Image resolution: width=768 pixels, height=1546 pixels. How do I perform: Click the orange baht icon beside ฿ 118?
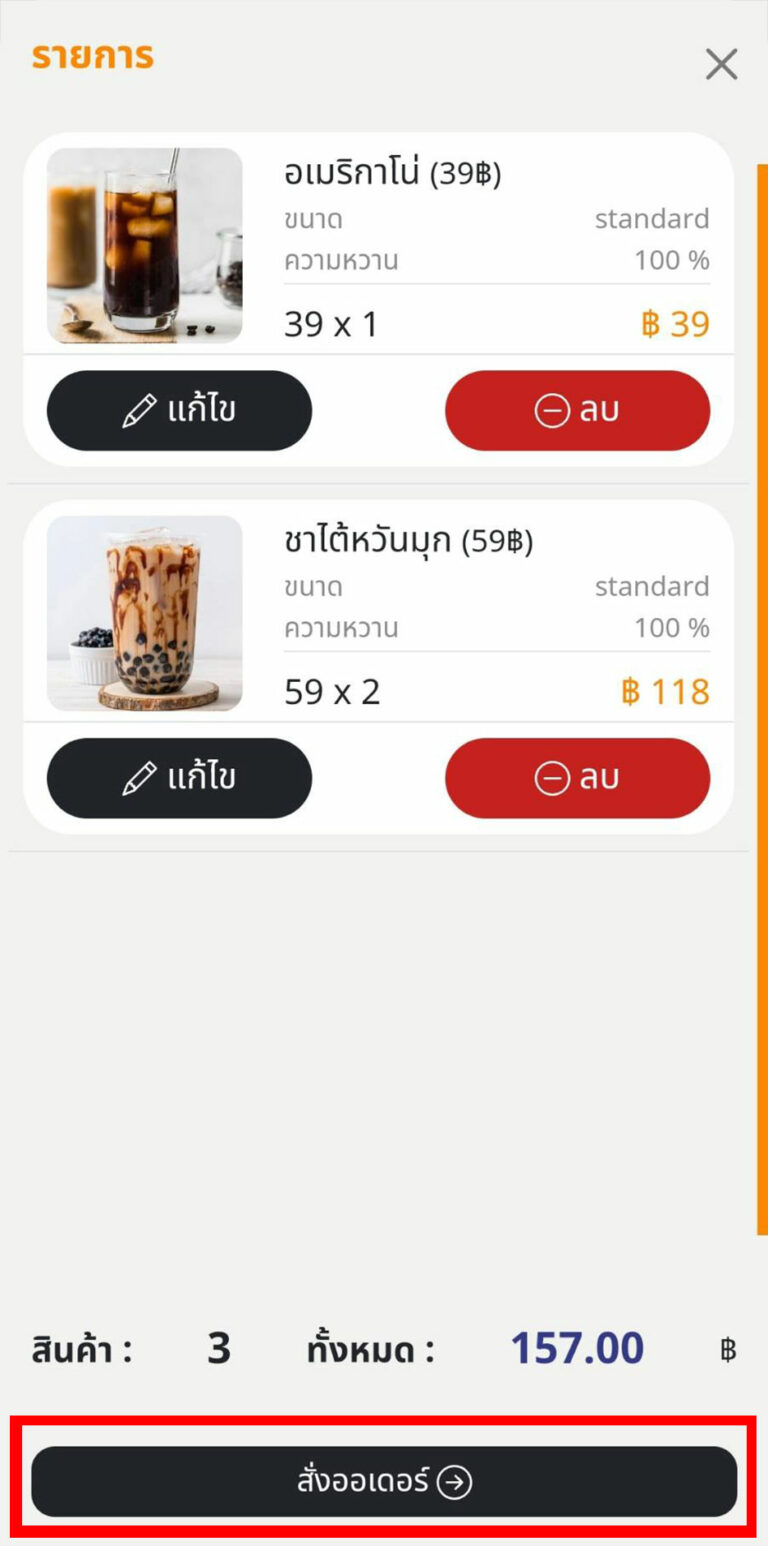click(x=630, y=690)
